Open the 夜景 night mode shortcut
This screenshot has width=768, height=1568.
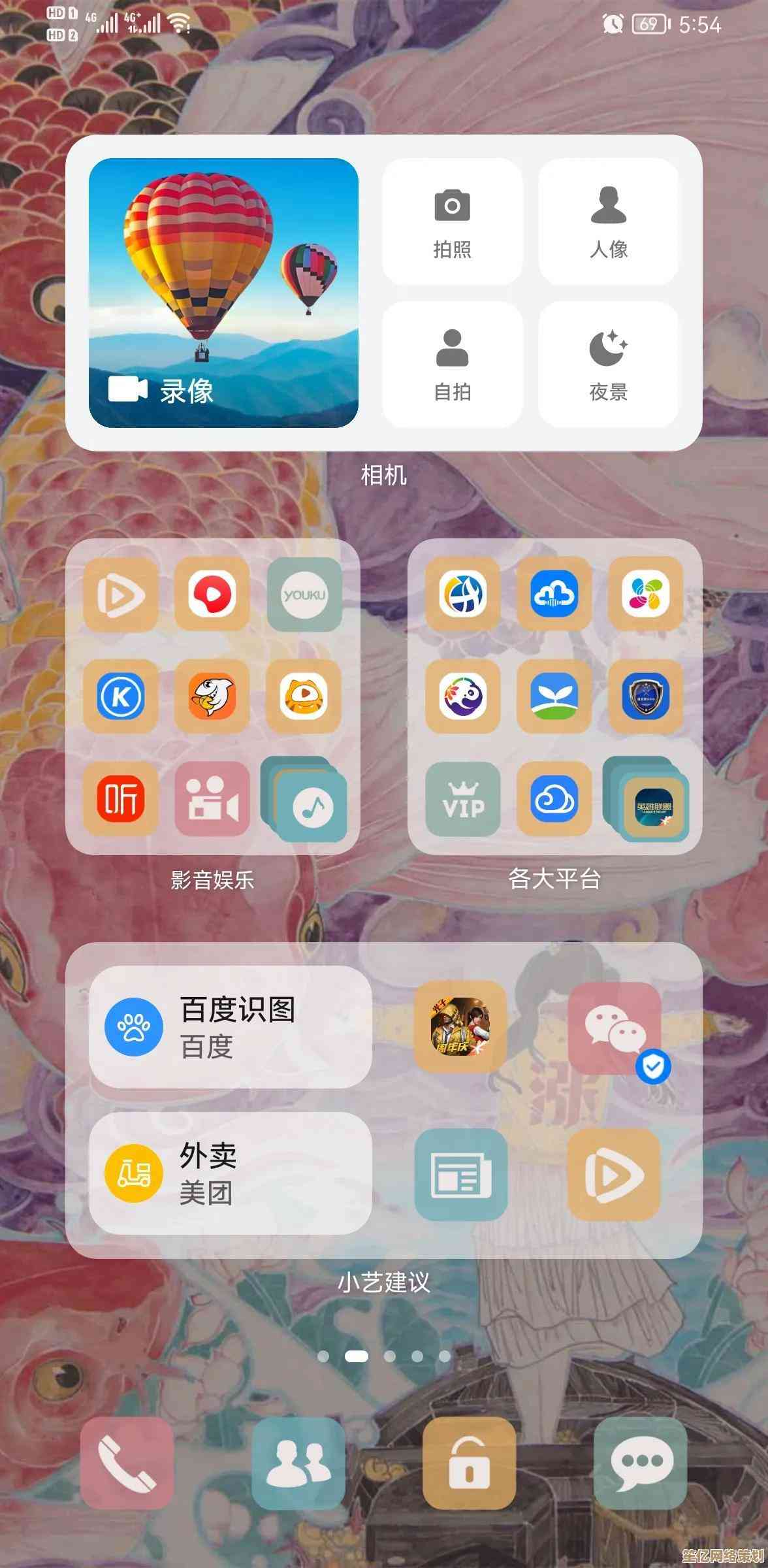pyautogui.click(x=608, y=364)
